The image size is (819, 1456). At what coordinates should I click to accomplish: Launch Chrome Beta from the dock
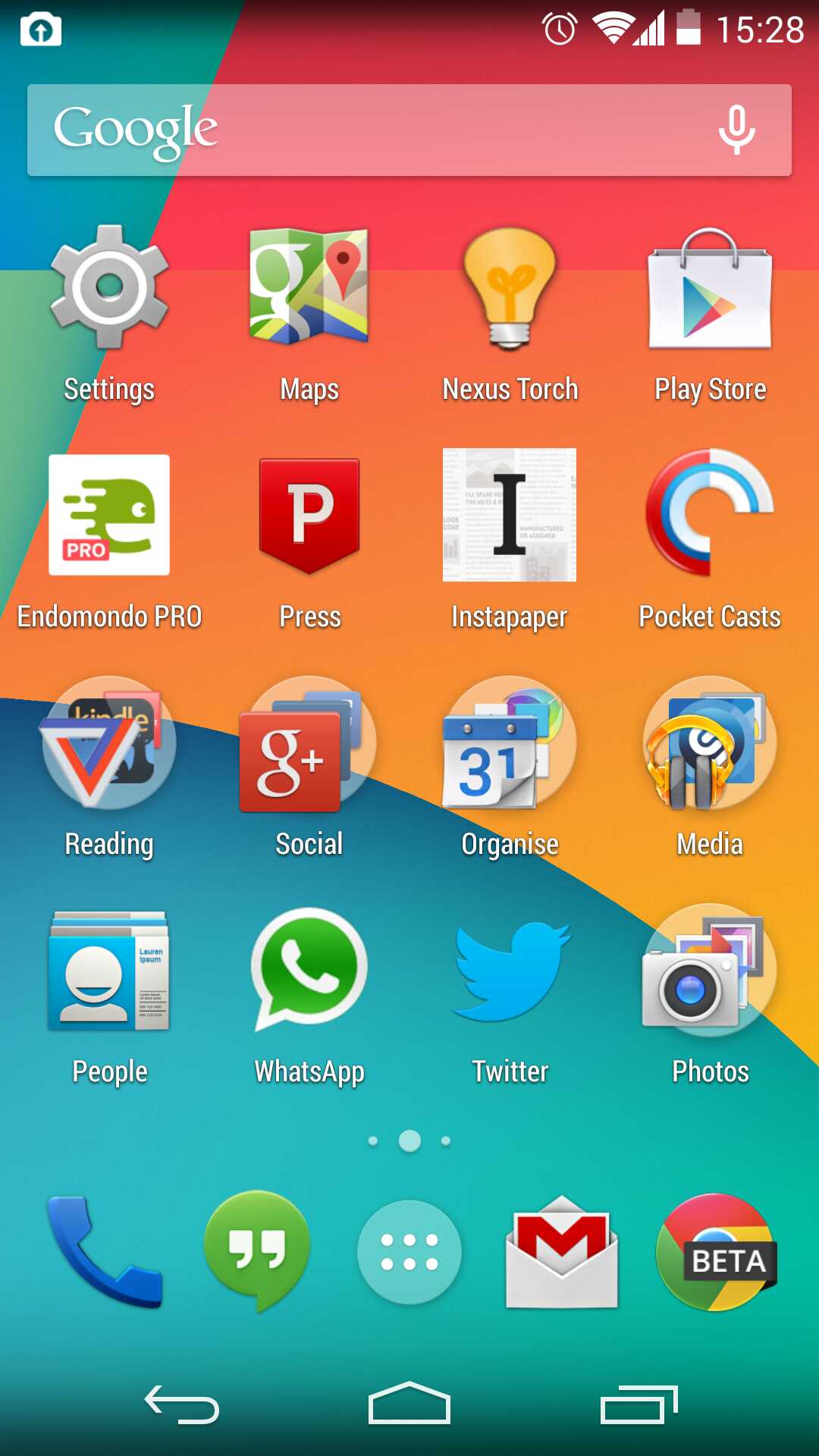point(717,1252)
